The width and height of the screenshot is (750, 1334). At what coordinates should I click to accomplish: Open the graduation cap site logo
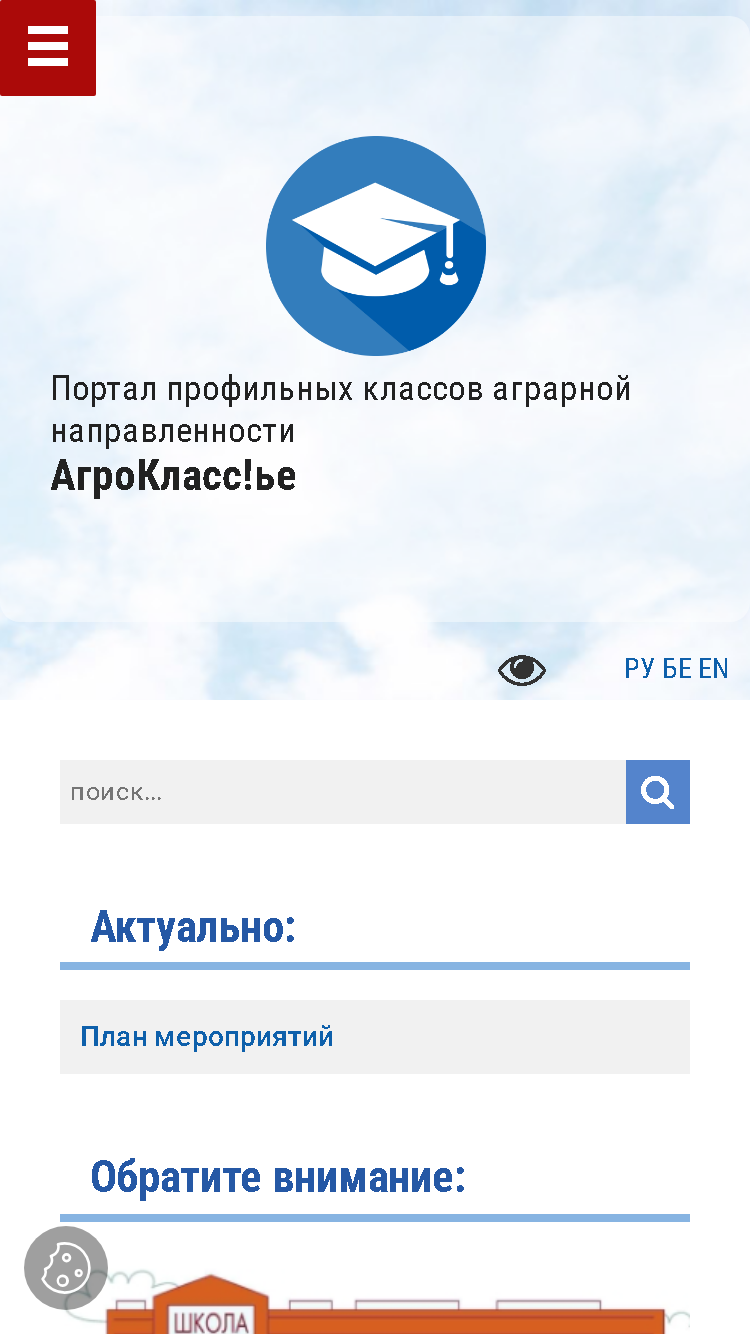click(376, 246)
